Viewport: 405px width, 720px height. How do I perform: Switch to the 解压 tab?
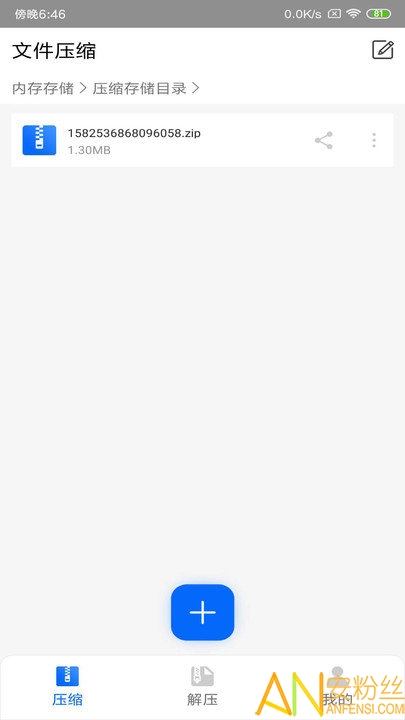click(x=202, y=686)
